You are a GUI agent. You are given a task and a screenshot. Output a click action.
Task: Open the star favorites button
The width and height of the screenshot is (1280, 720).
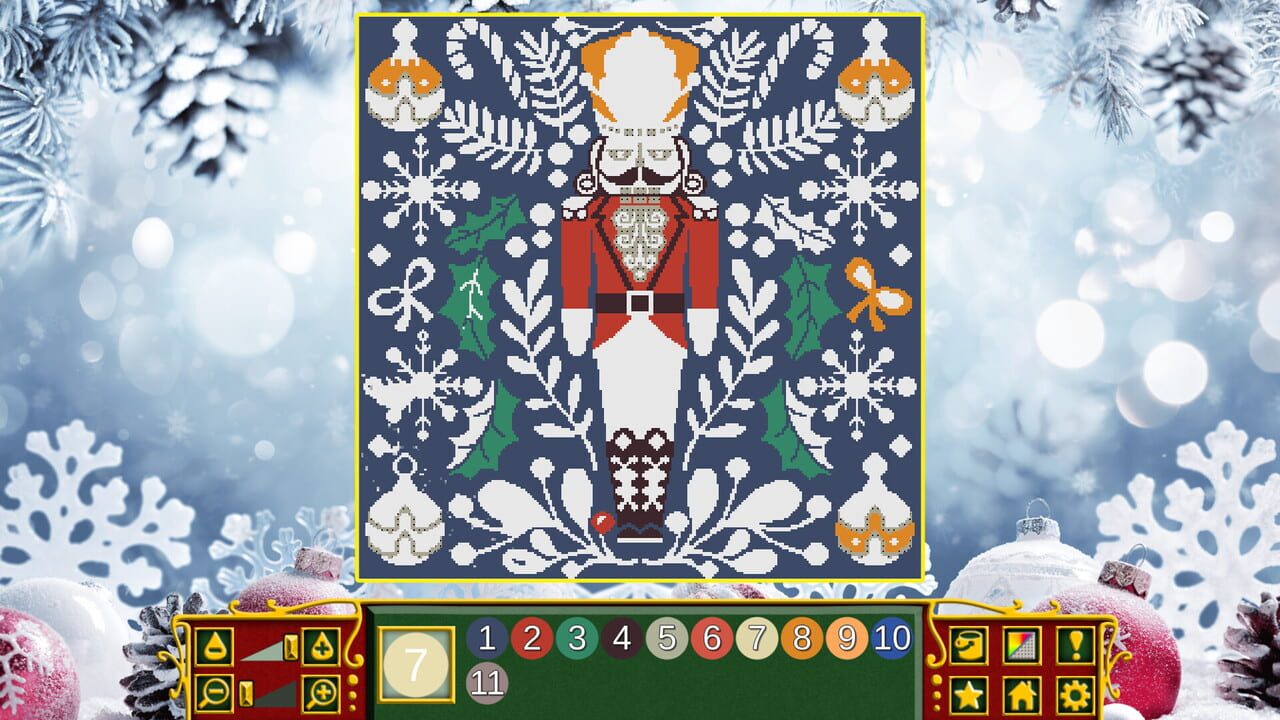968,694
